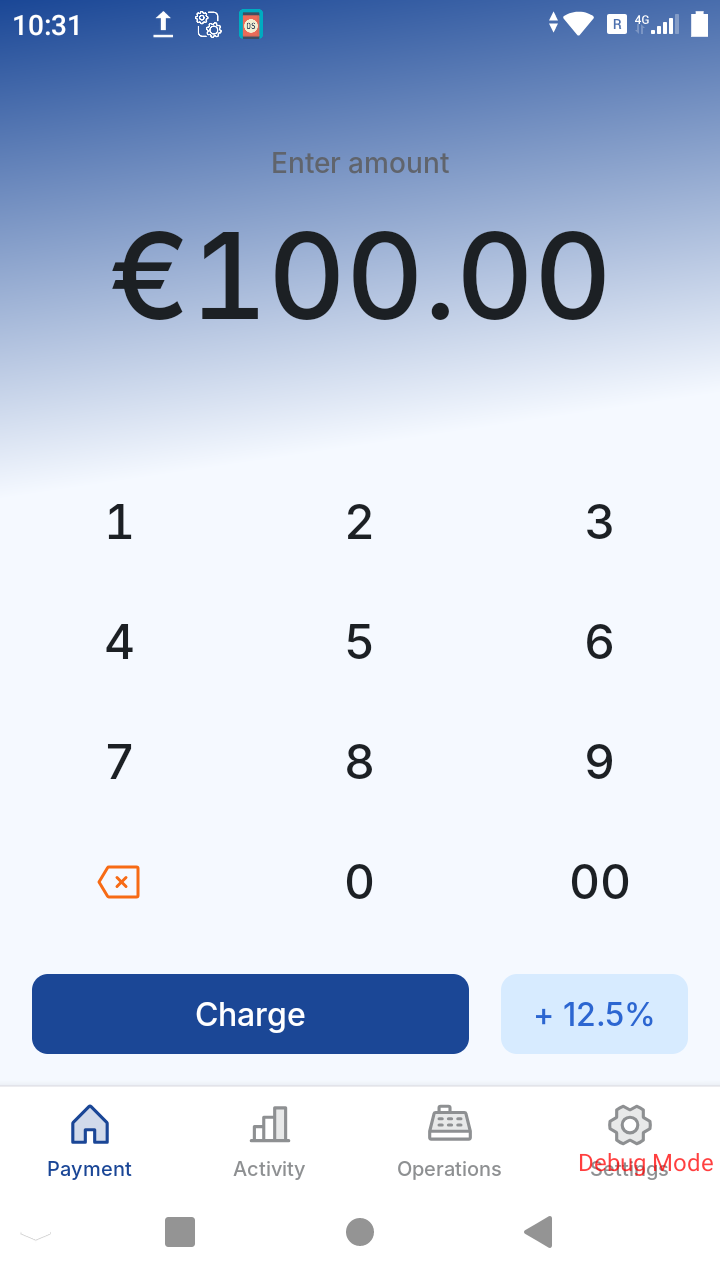Image resolution: width=720 pixels, height=1280 pixels.
Task: Tap the entered amount €100.00
Action: 360,272
